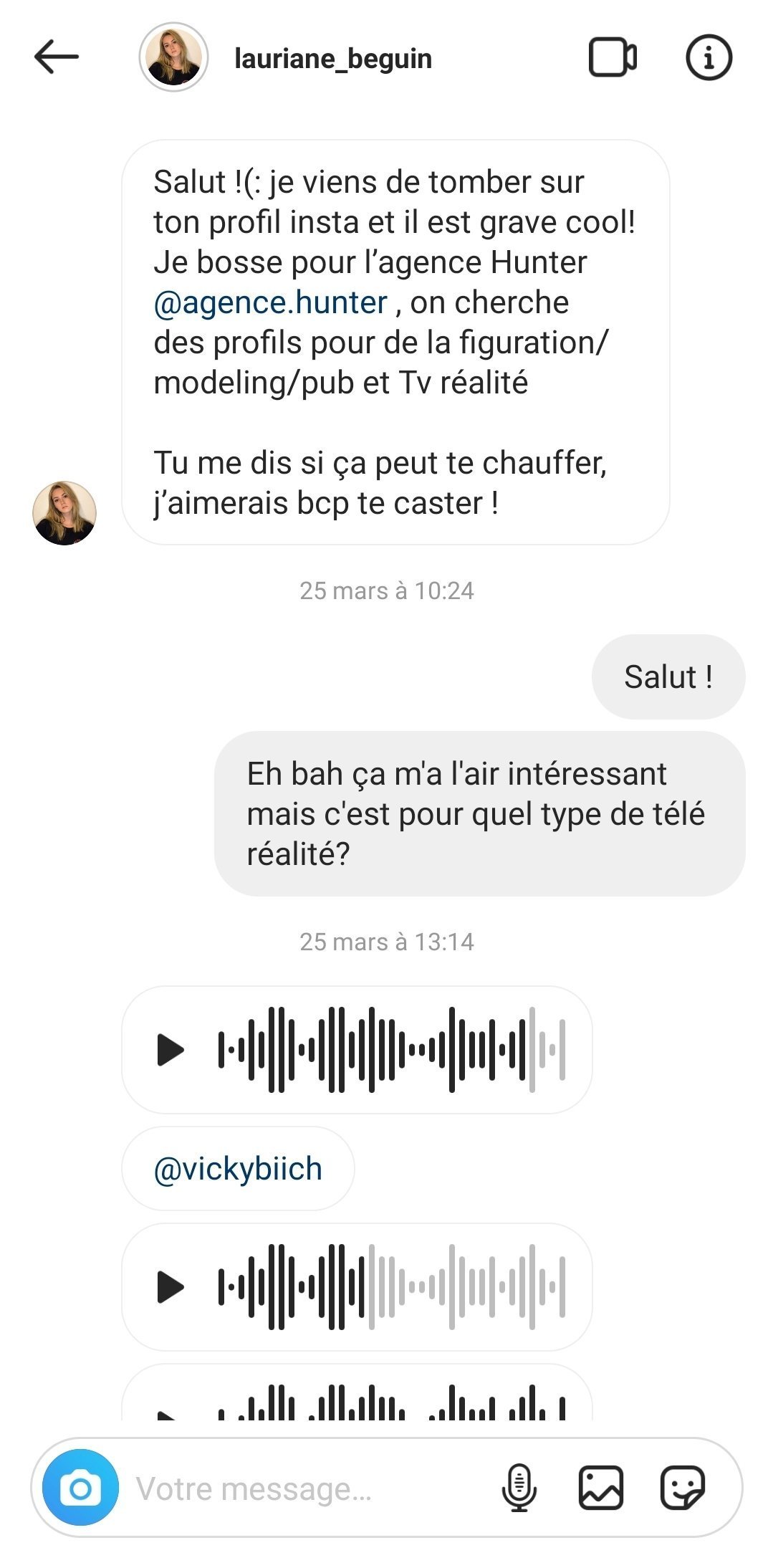Start a video call with lauriane_beguin

tap(613, 57)
